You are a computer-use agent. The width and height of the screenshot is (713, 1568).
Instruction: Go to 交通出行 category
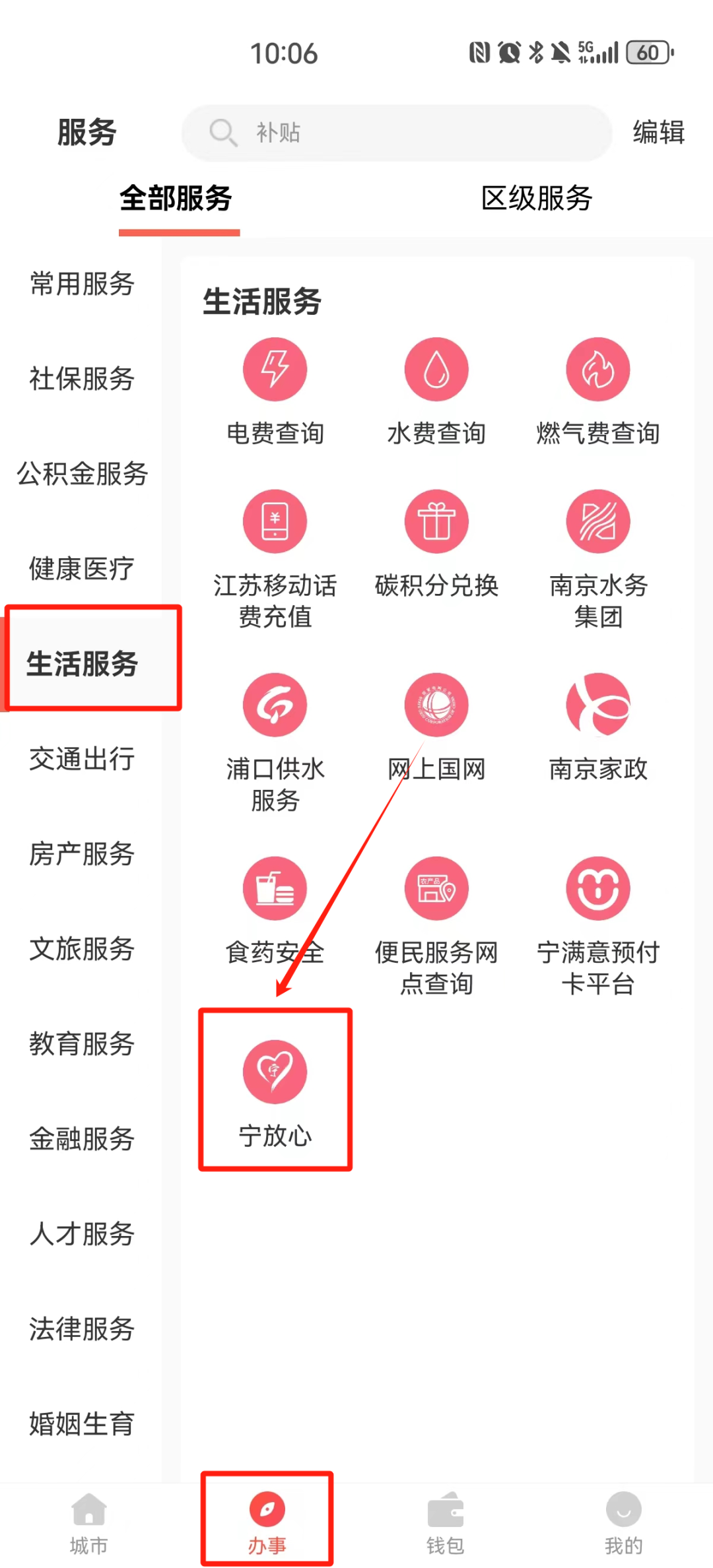(82, 759)
